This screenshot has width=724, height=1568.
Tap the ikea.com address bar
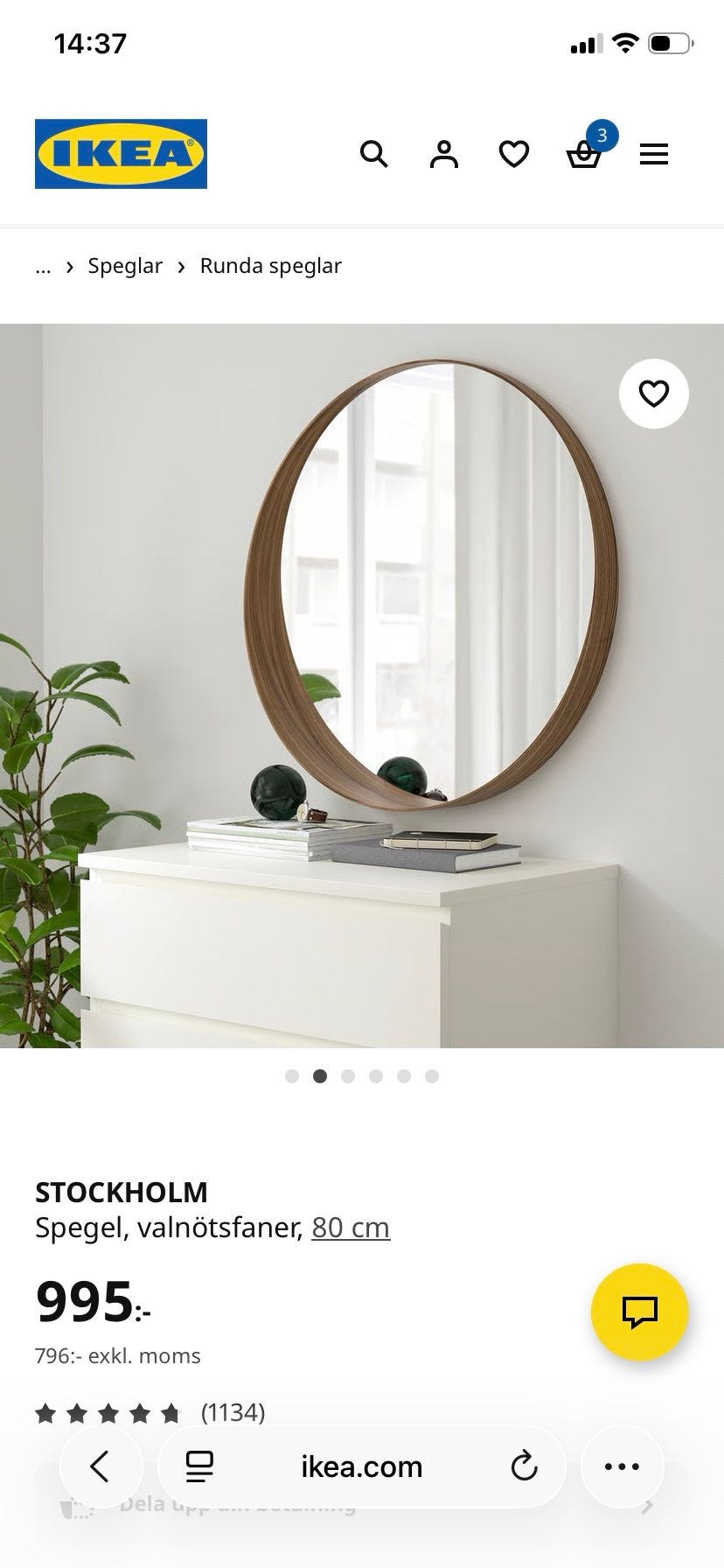pos(361,1466)
